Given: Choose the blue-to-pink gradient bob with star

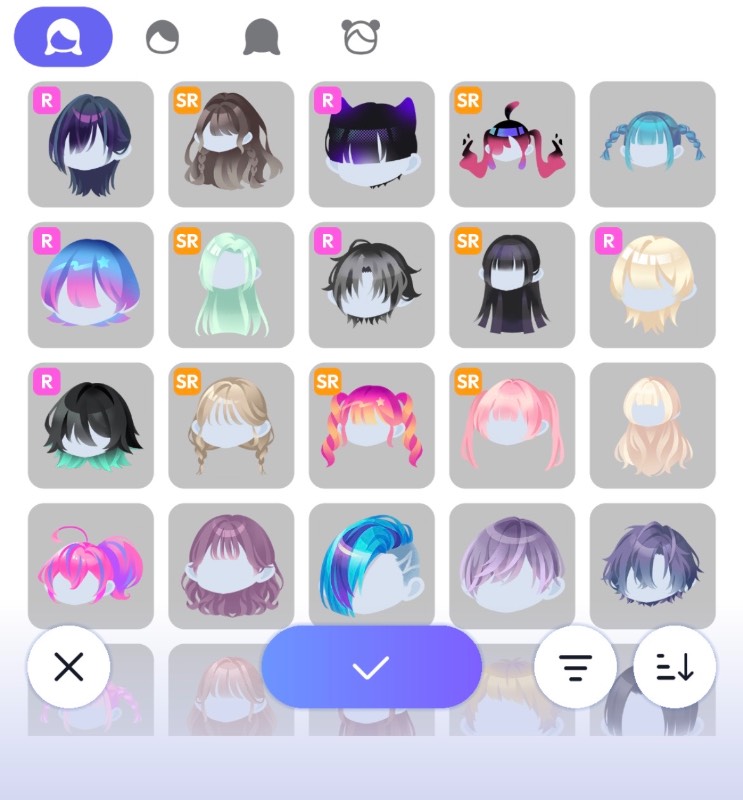Looking at the screenshot, I should (91, 285).
